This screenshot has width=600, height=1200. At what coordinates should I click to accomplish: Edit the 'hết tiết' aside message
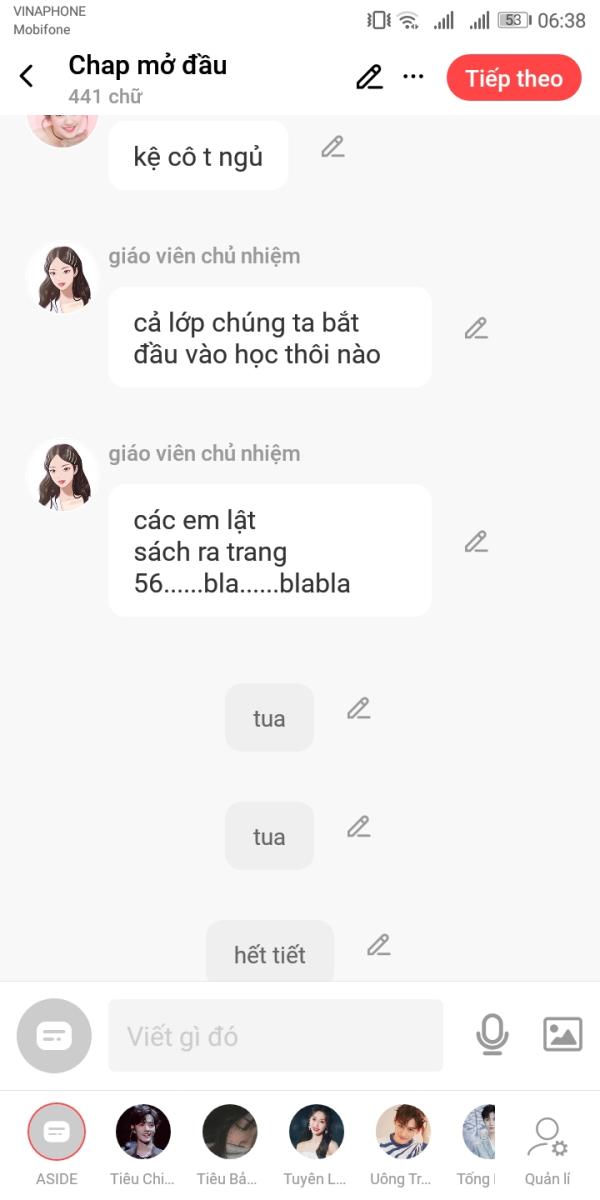(x=378, y=944)
